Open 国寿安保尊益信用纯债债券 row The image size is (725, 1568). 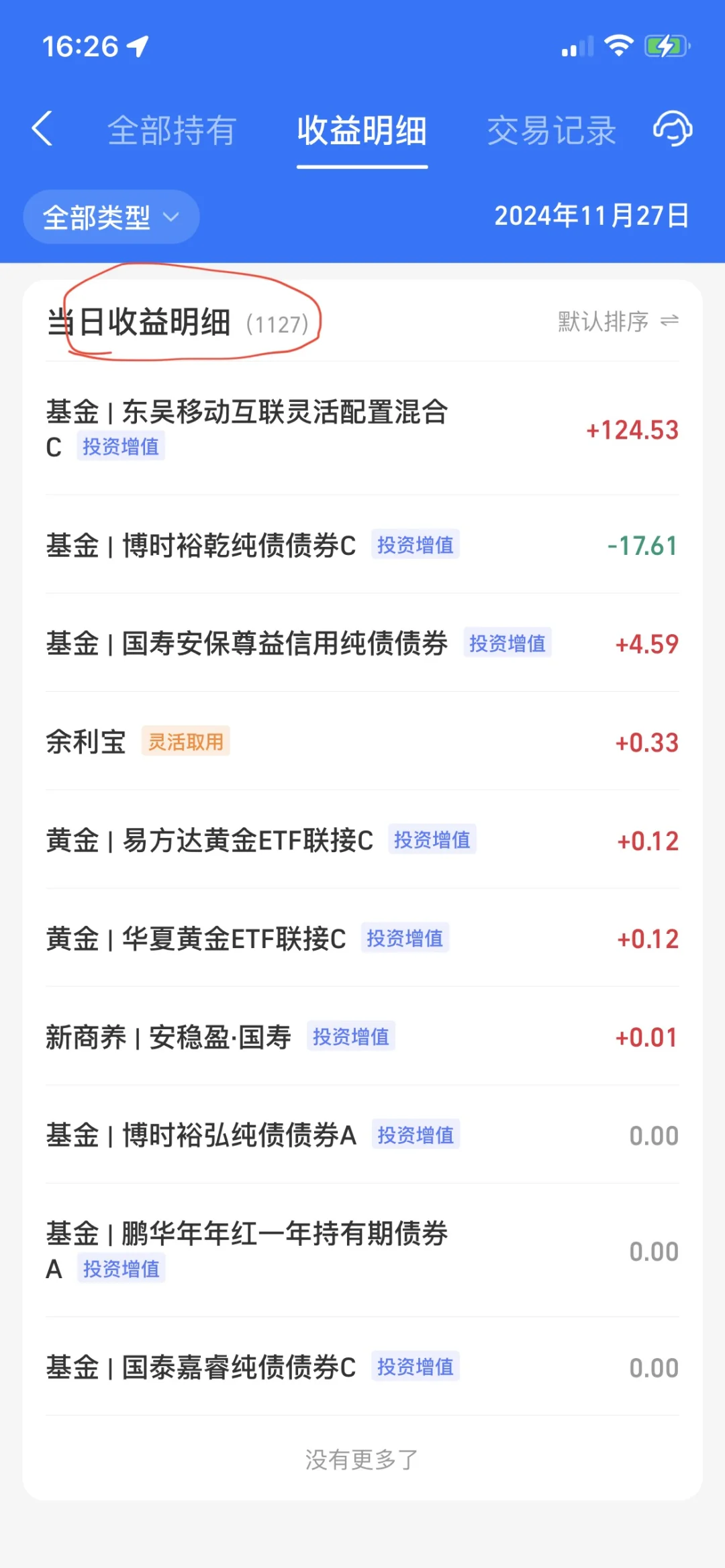362,643
